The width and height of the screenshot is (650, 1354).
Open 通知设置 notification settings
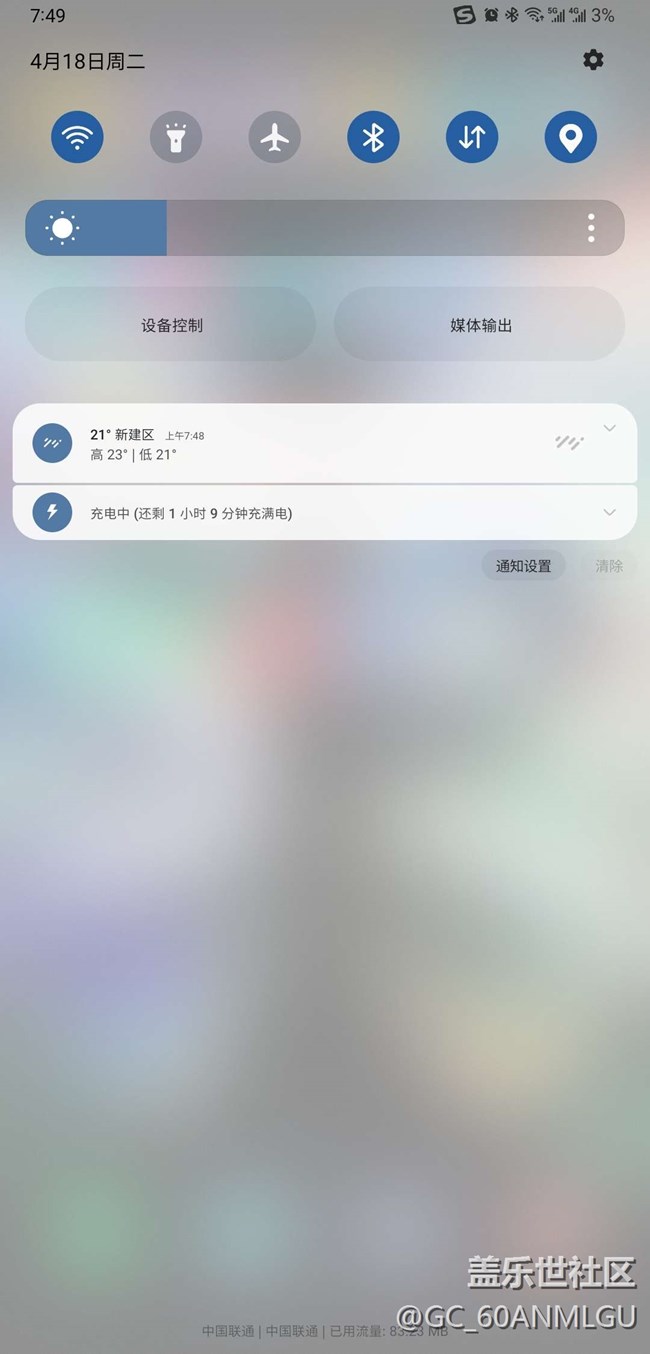523,566
